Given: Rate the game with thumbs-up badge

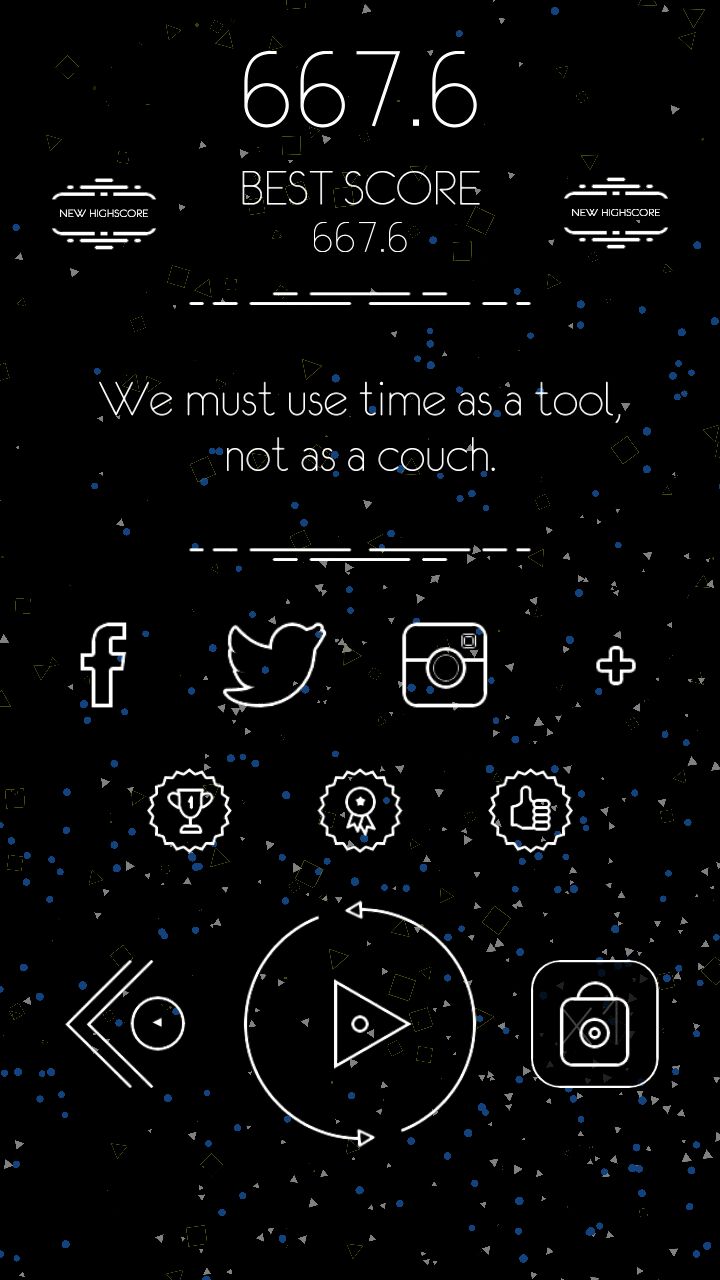Looking at the screenshot, I should click(530, 810).
